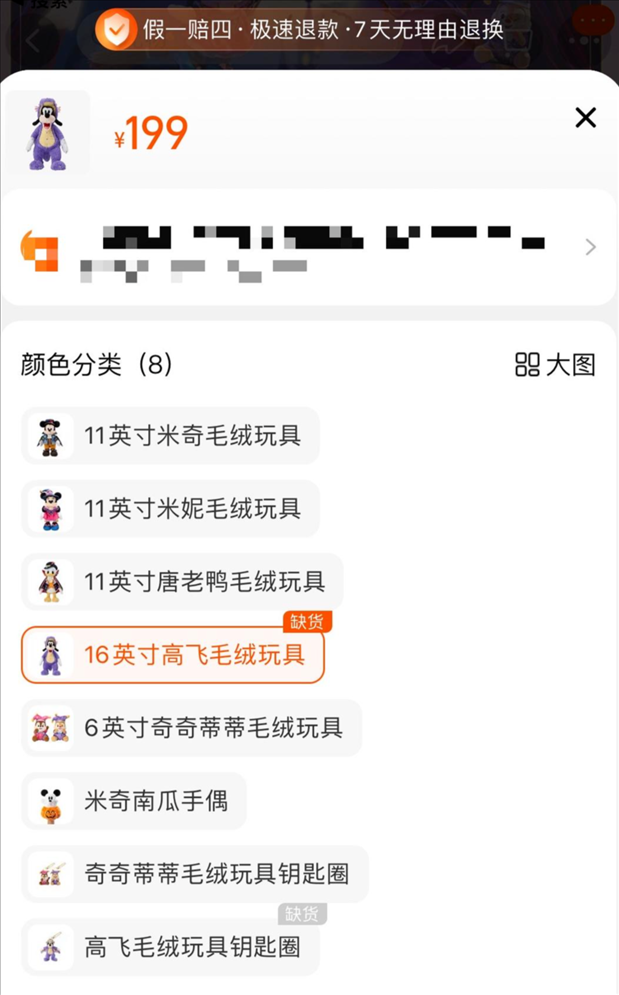Pick 11英寸唐老鸭毛绒玩具 option
This screenshot has width=619, height=995.
point(182,582)
